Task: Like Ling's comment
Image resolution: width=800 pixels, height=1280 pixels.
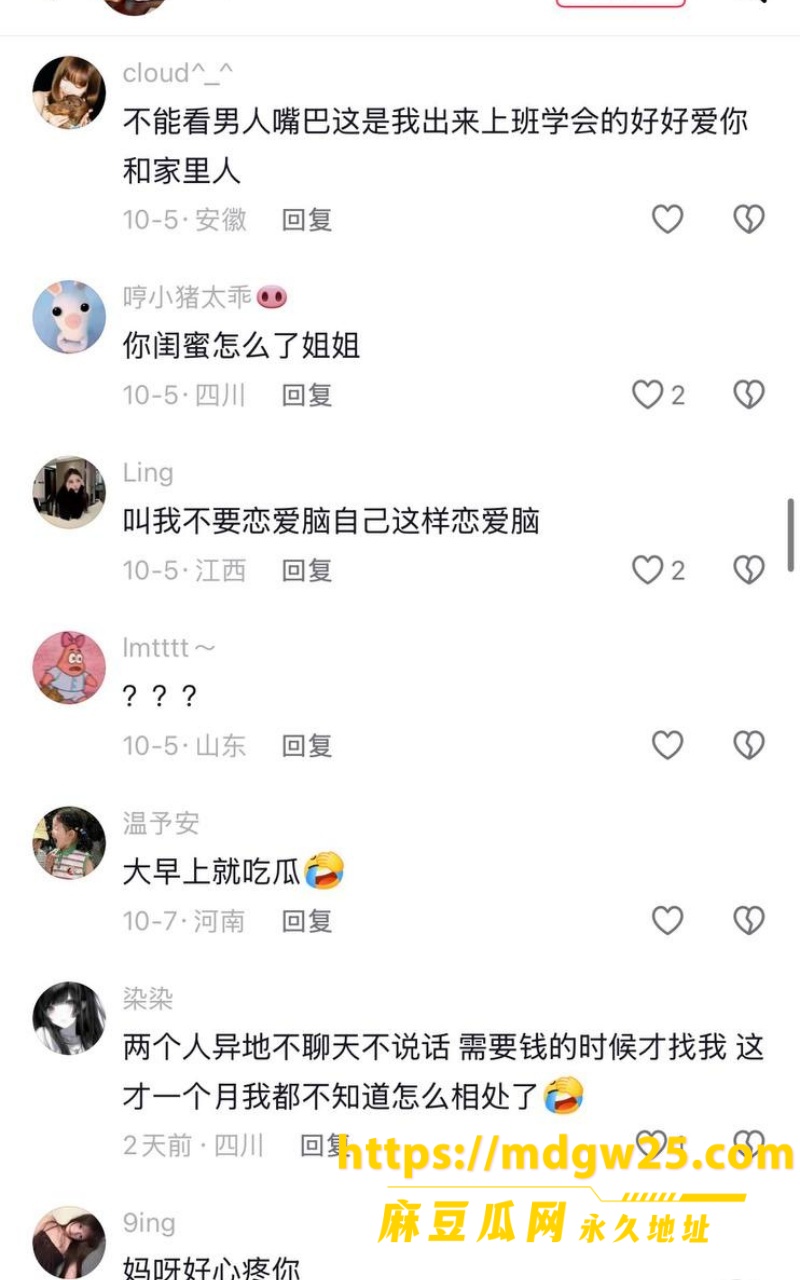Action: pos(648,570)
